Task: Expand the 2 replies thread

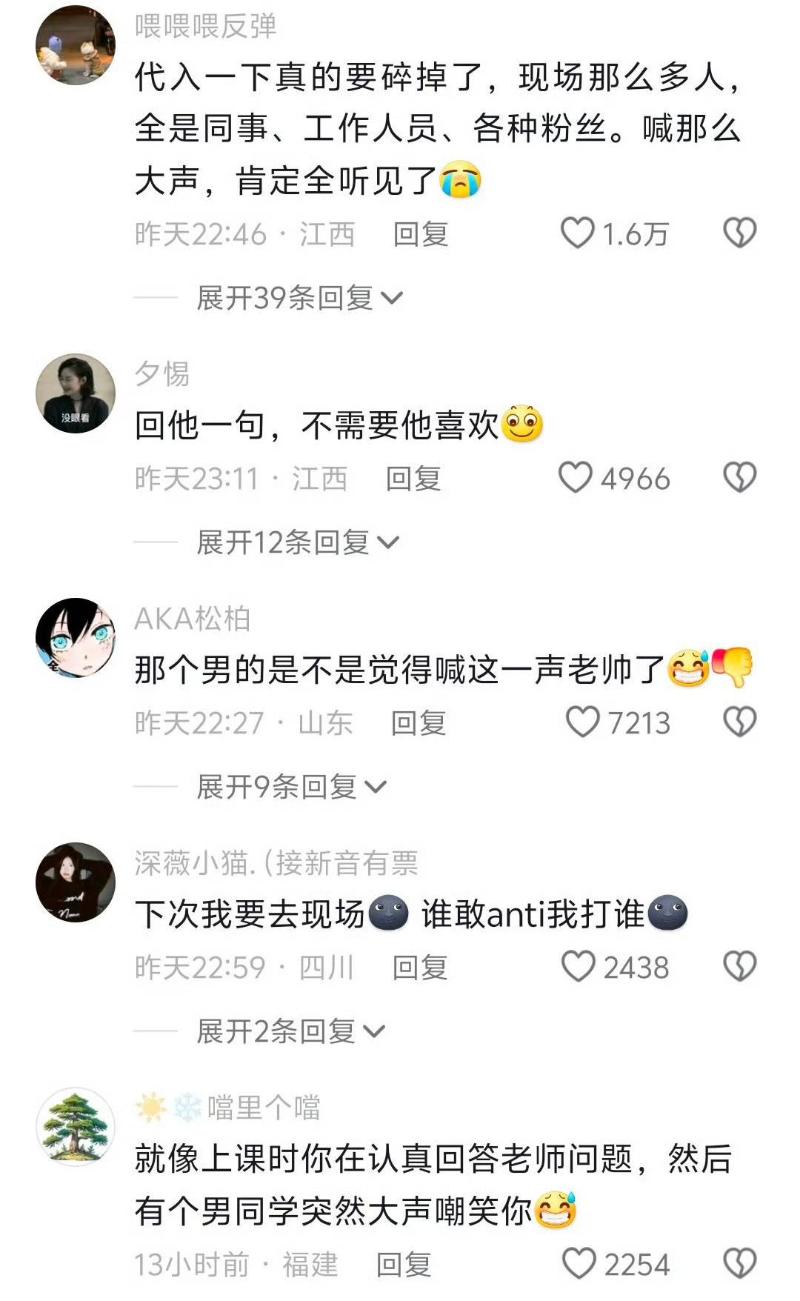Action: point(290,1031)
